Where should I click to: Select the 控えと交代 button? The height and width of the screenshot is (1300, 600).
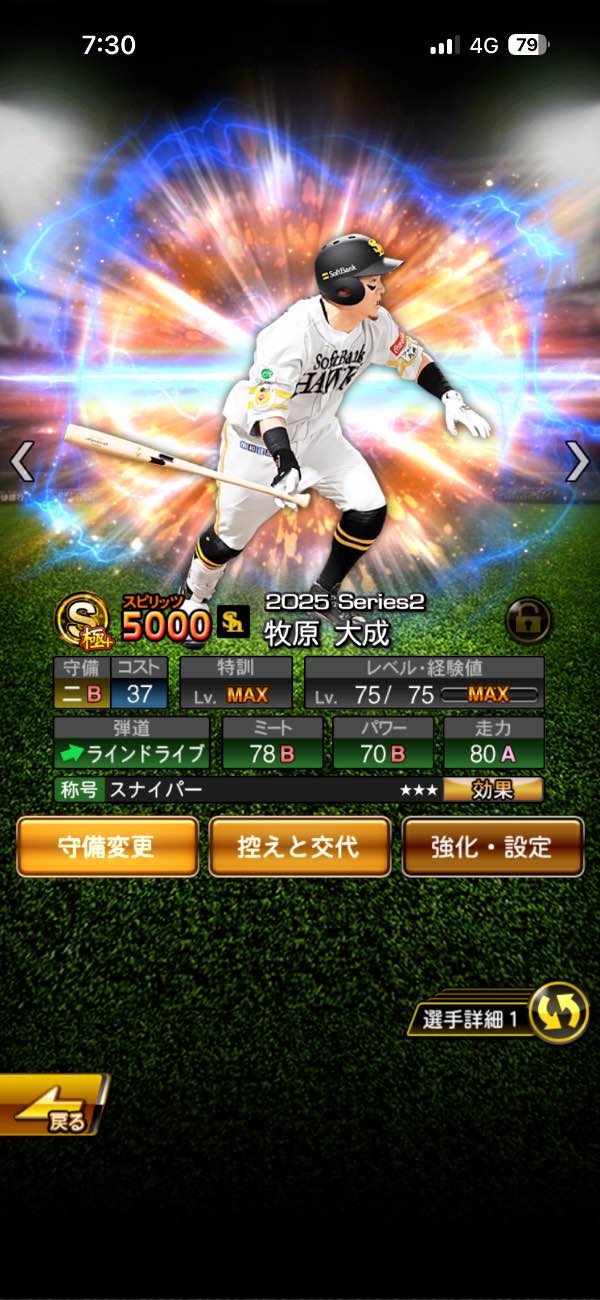tap(299, 846)
